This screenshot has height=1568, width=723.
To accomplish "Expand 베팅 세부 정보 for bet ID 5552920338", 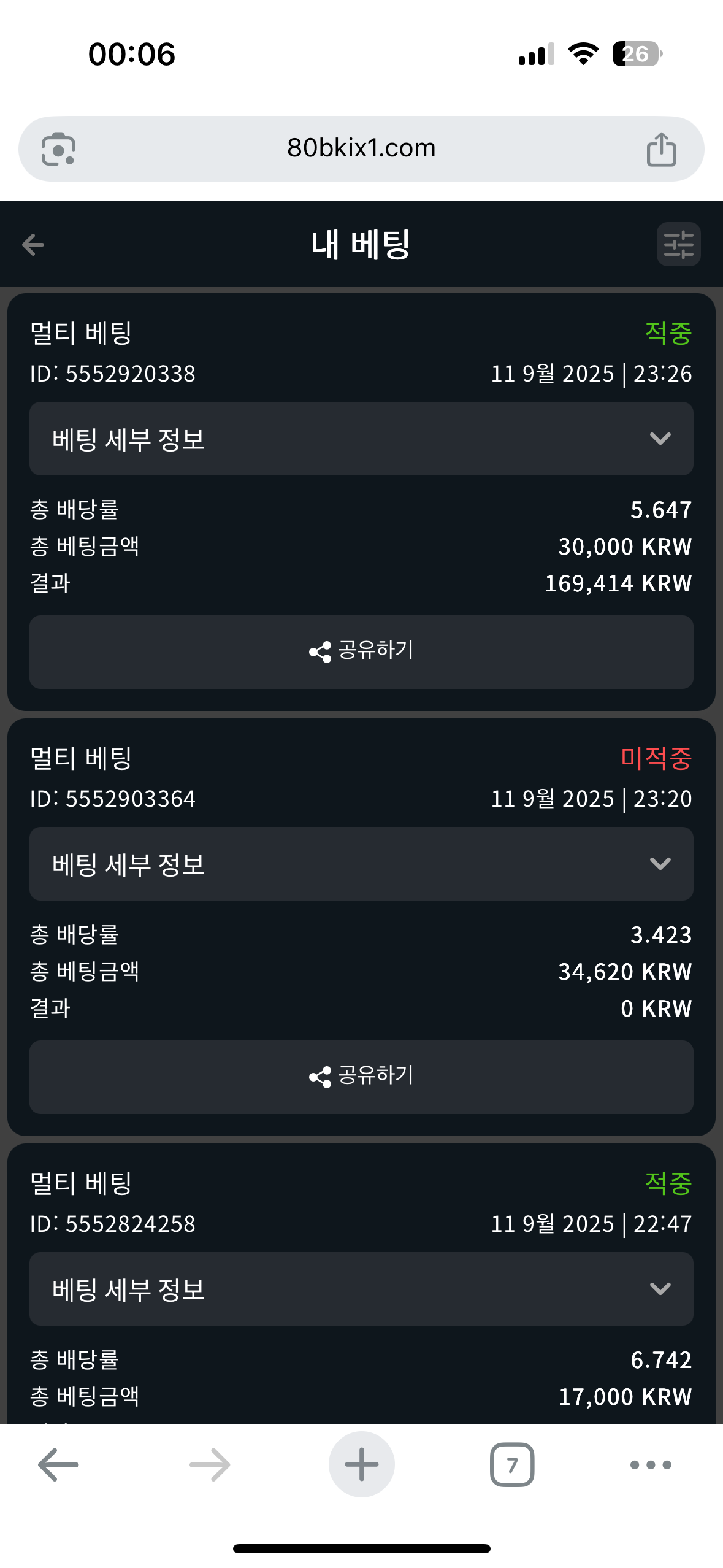I will [x=361, y=439].
